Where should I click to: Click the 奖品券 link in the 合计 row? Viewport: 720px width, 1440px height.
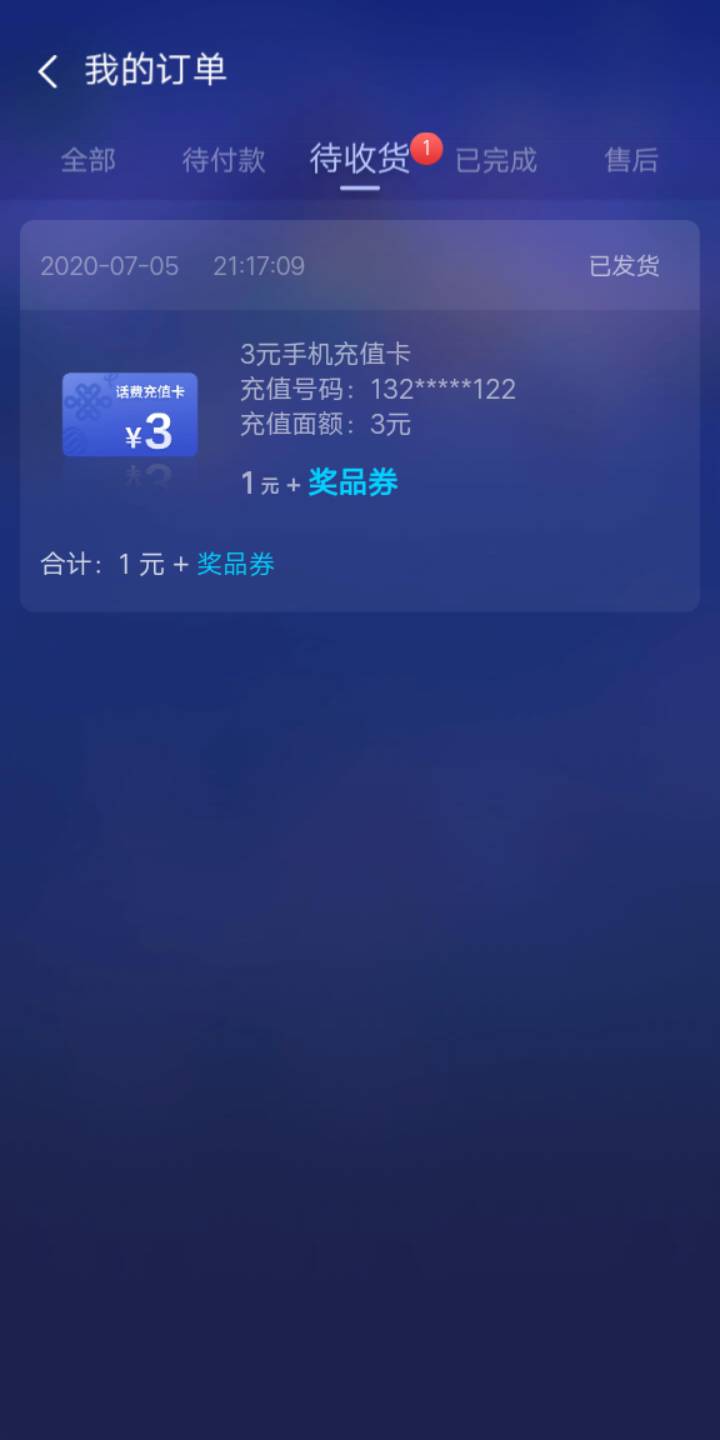point(235,565)
